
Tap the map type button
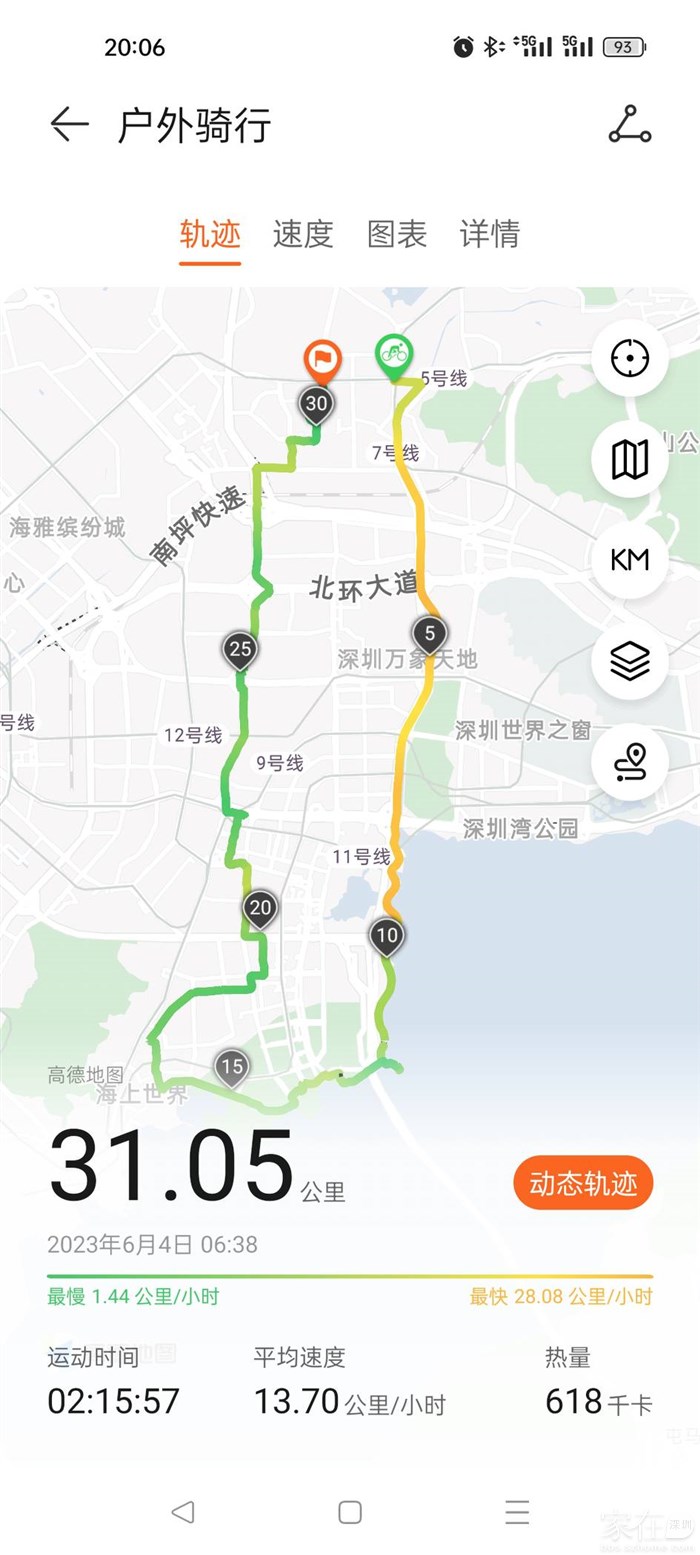[630, 459]
